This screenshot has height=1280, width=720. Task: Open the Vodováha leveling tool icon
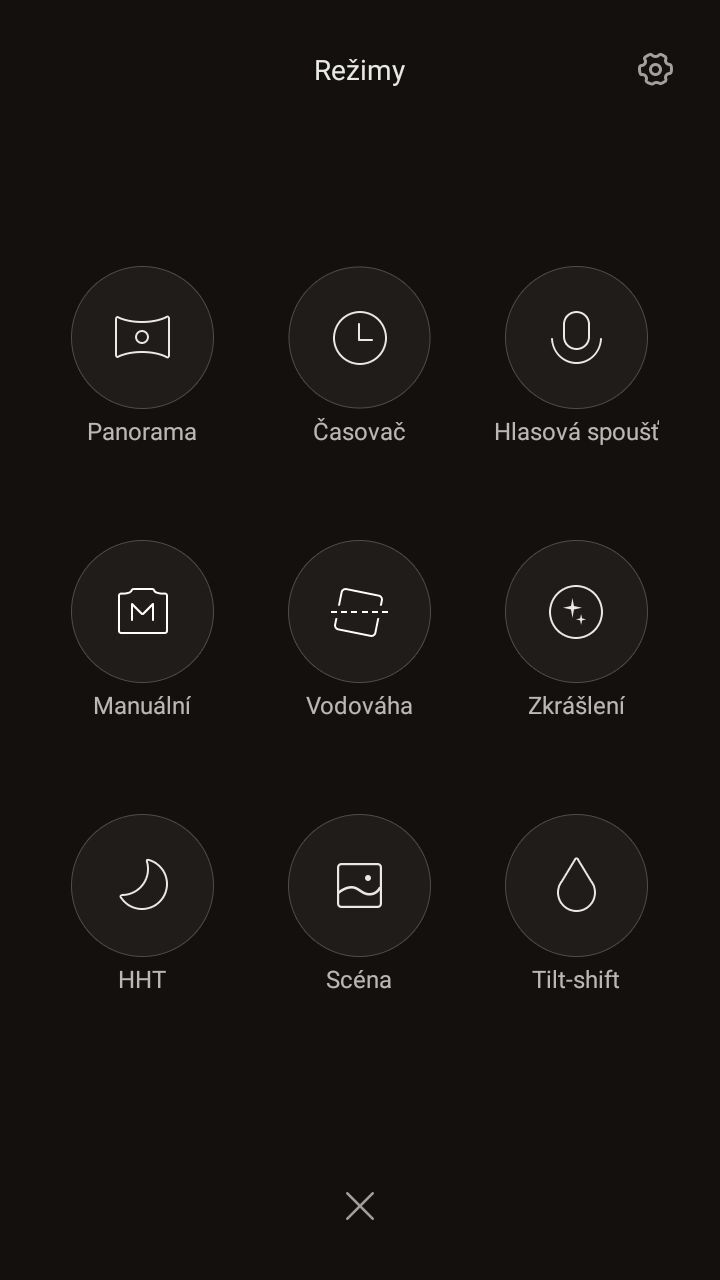(359, 612)
